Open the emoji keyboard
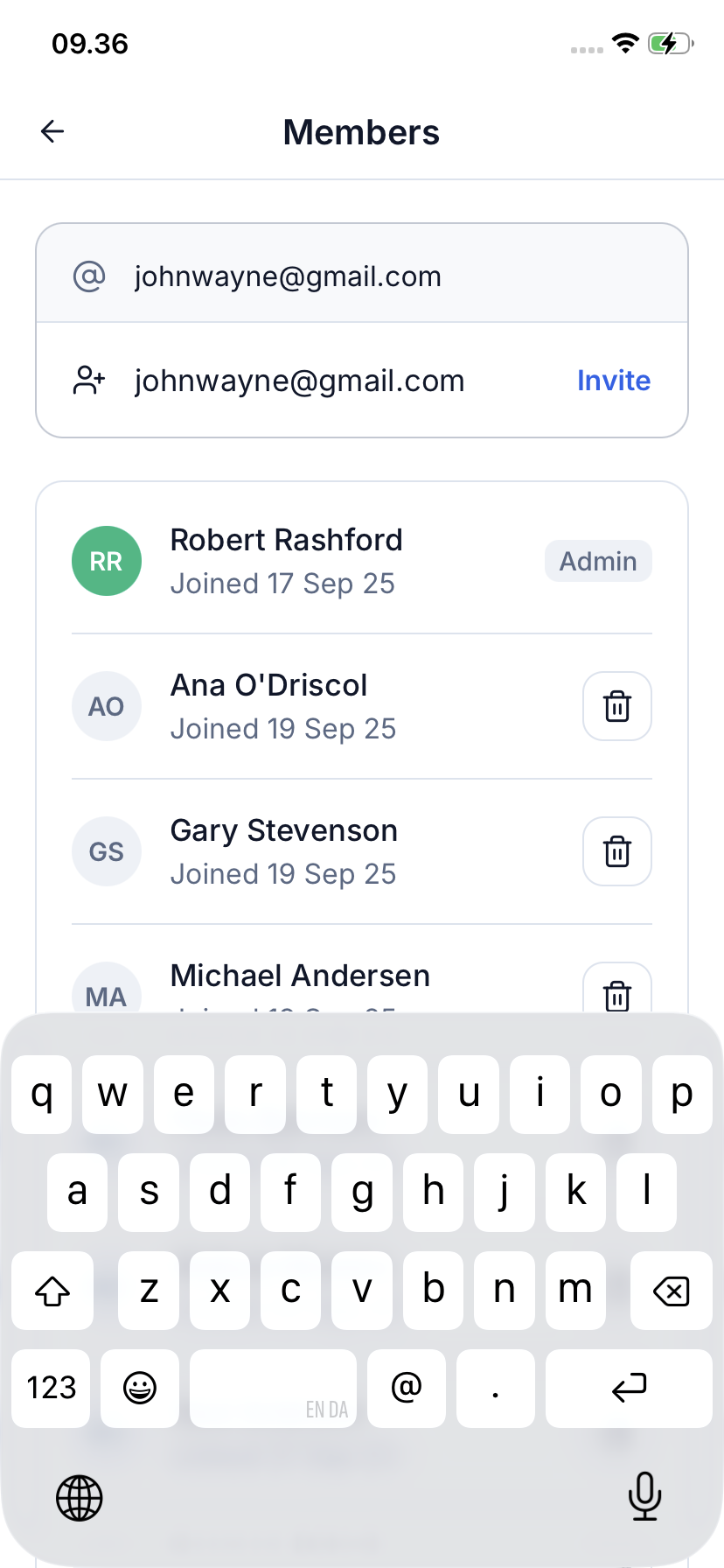The image size is (724, 1568). [140, 1389]
